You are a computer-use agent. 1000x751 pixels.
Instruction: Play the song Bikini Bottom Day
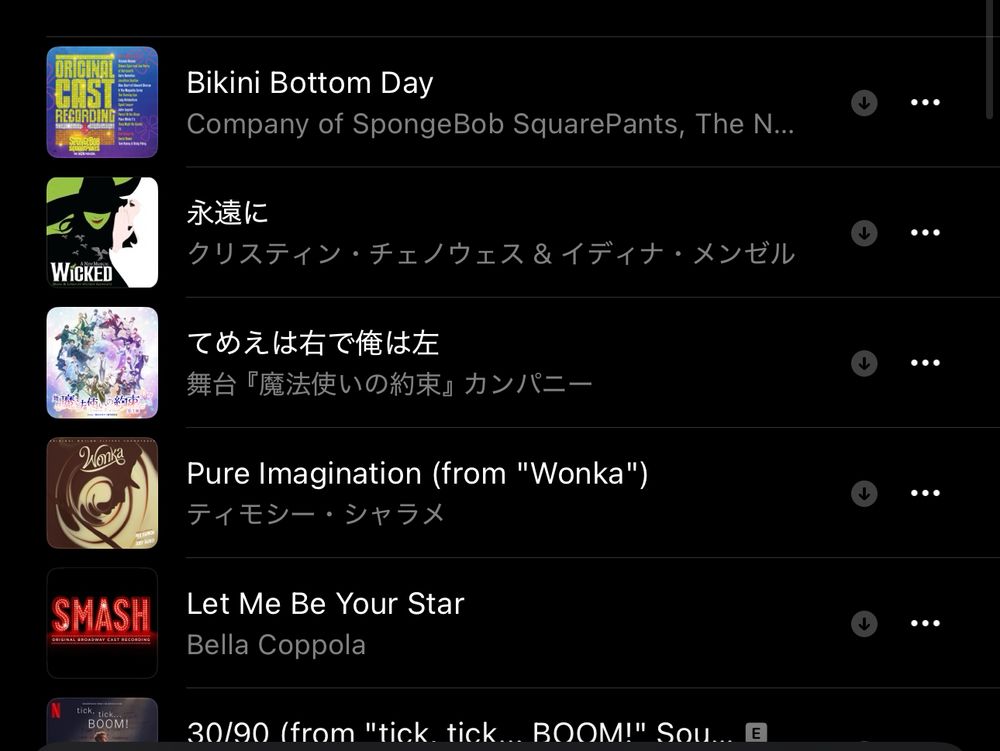310,84
